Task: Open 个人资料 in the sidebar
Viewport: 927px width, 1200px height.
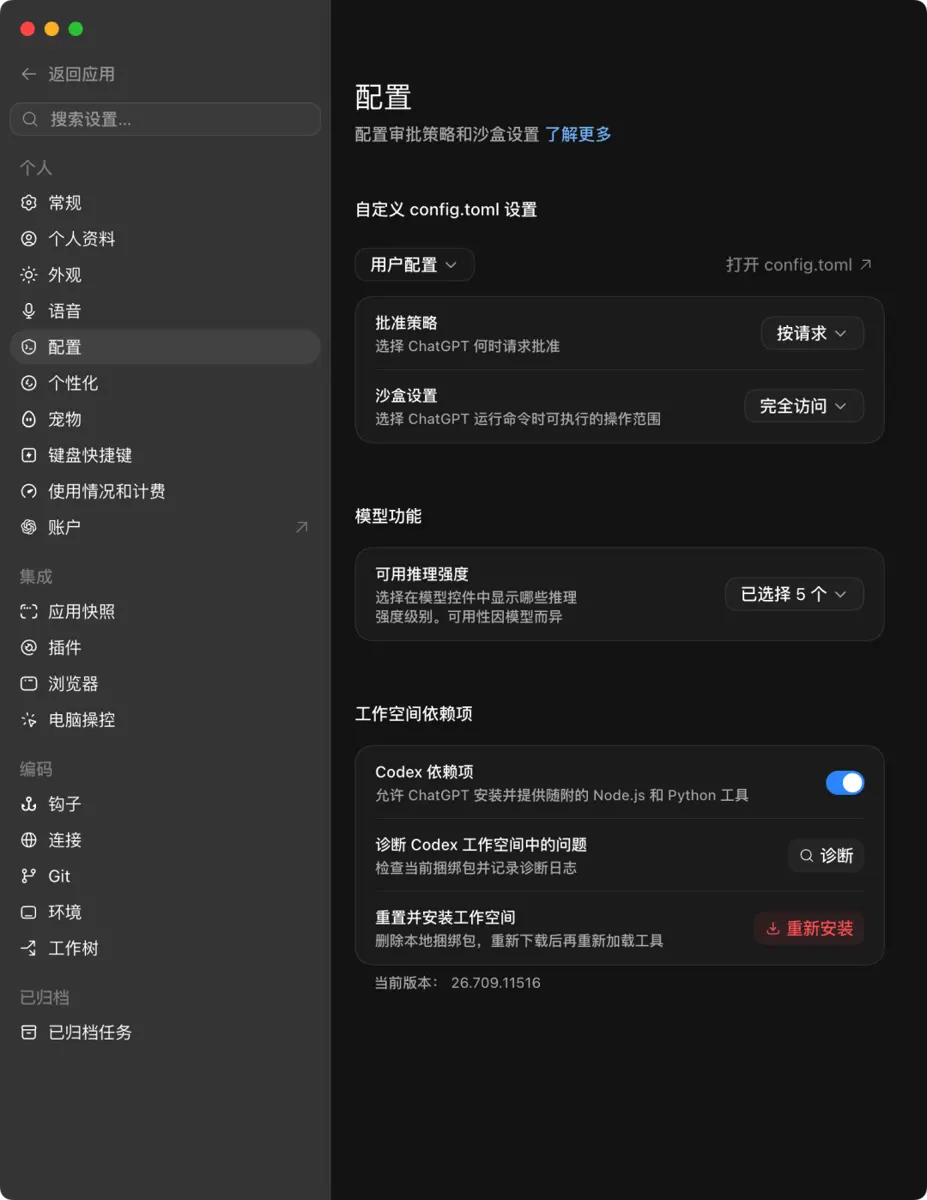Action: (165, 239)
